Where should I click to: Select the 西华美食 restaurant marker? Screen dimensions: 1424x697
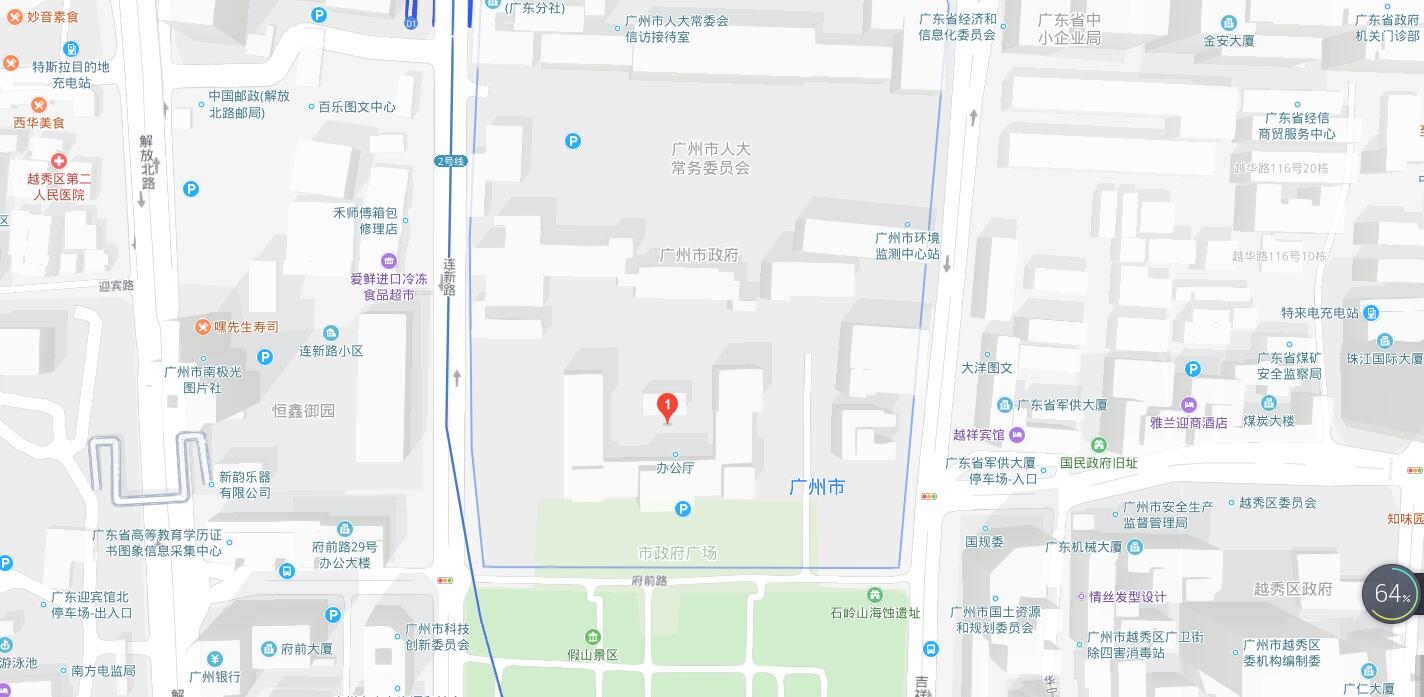(38, 105)
